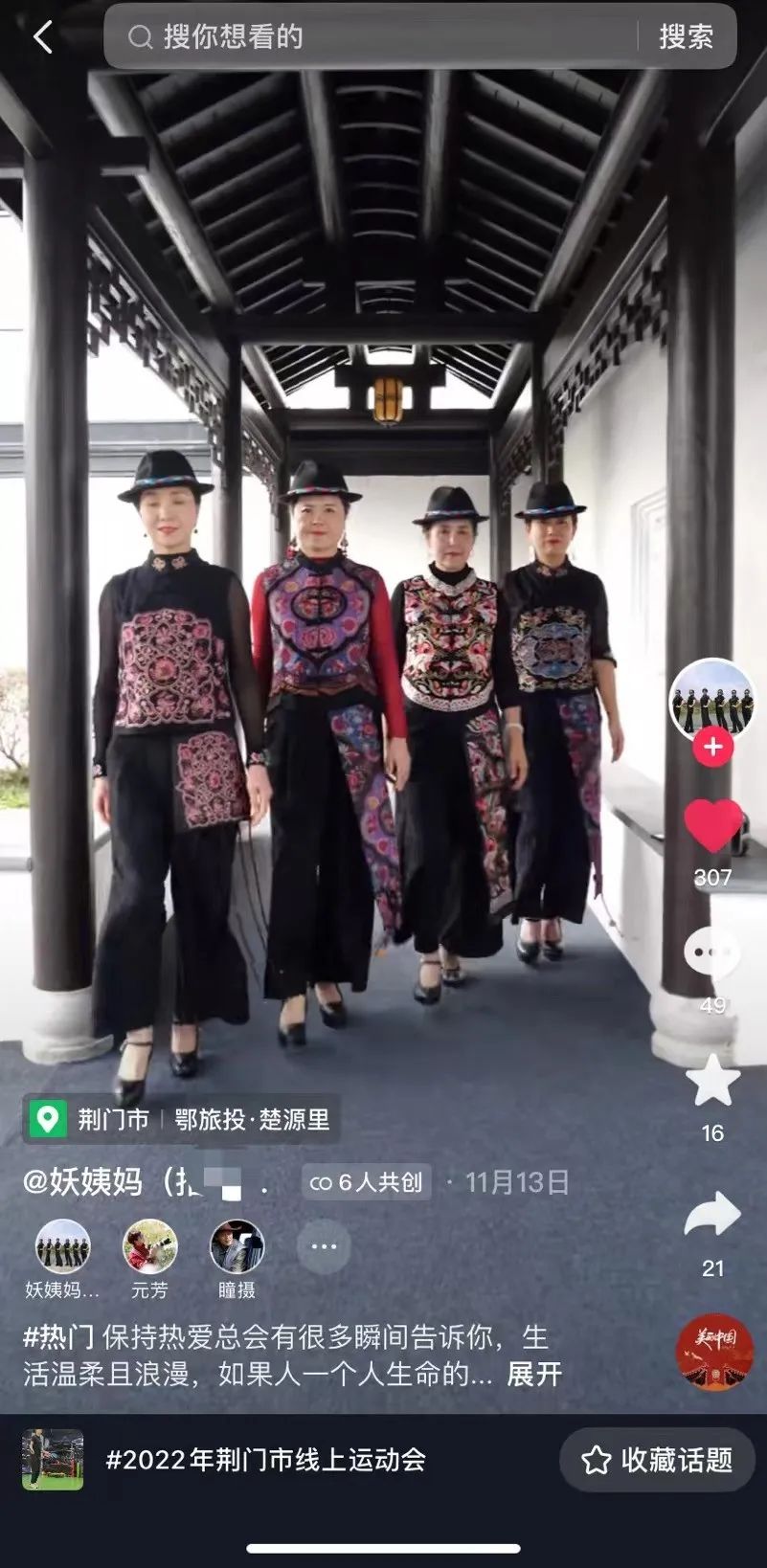
Task: Go back using the top-left arrow
Action: (x=43, y=37)
